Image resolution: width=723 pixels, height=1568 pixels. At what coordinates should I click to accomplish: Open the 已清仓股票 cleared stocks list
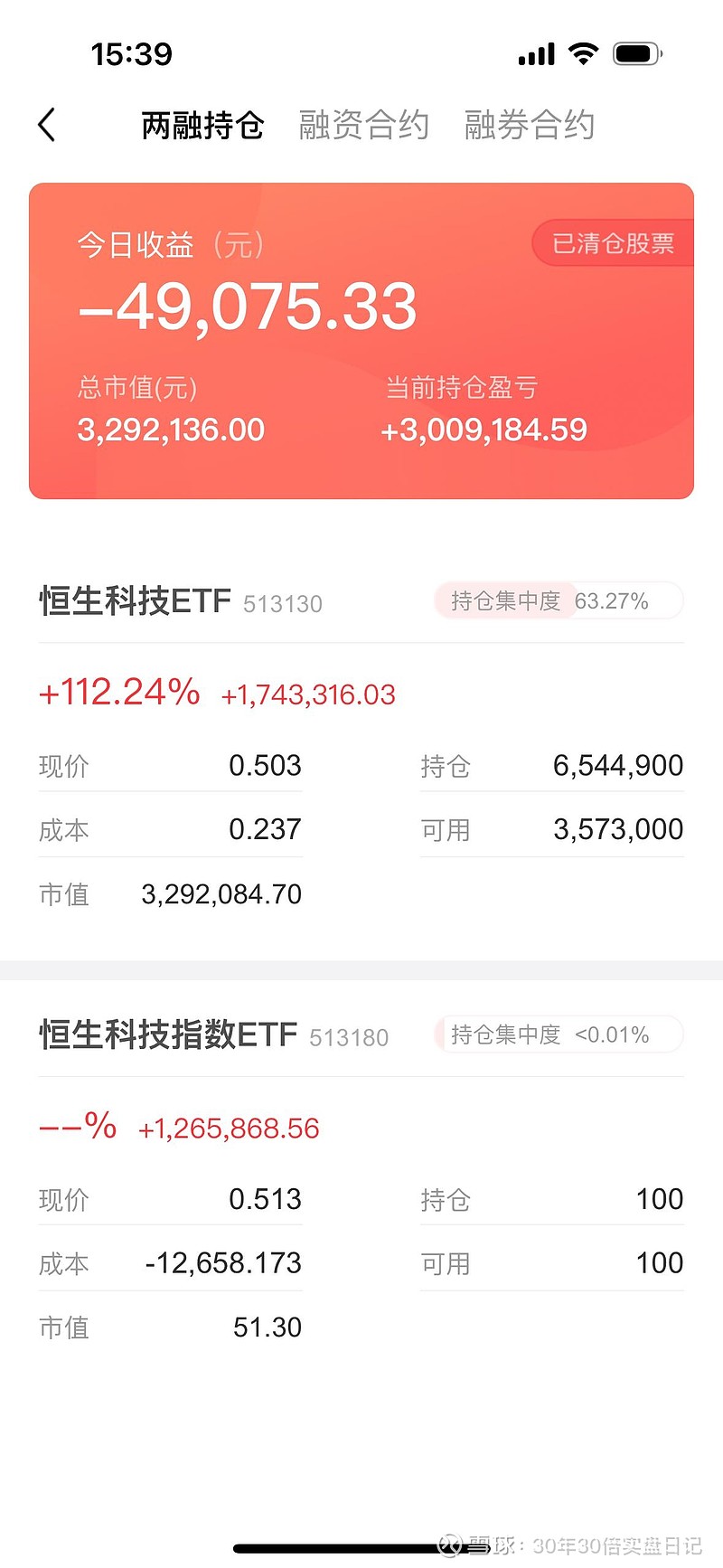[618, 242]
